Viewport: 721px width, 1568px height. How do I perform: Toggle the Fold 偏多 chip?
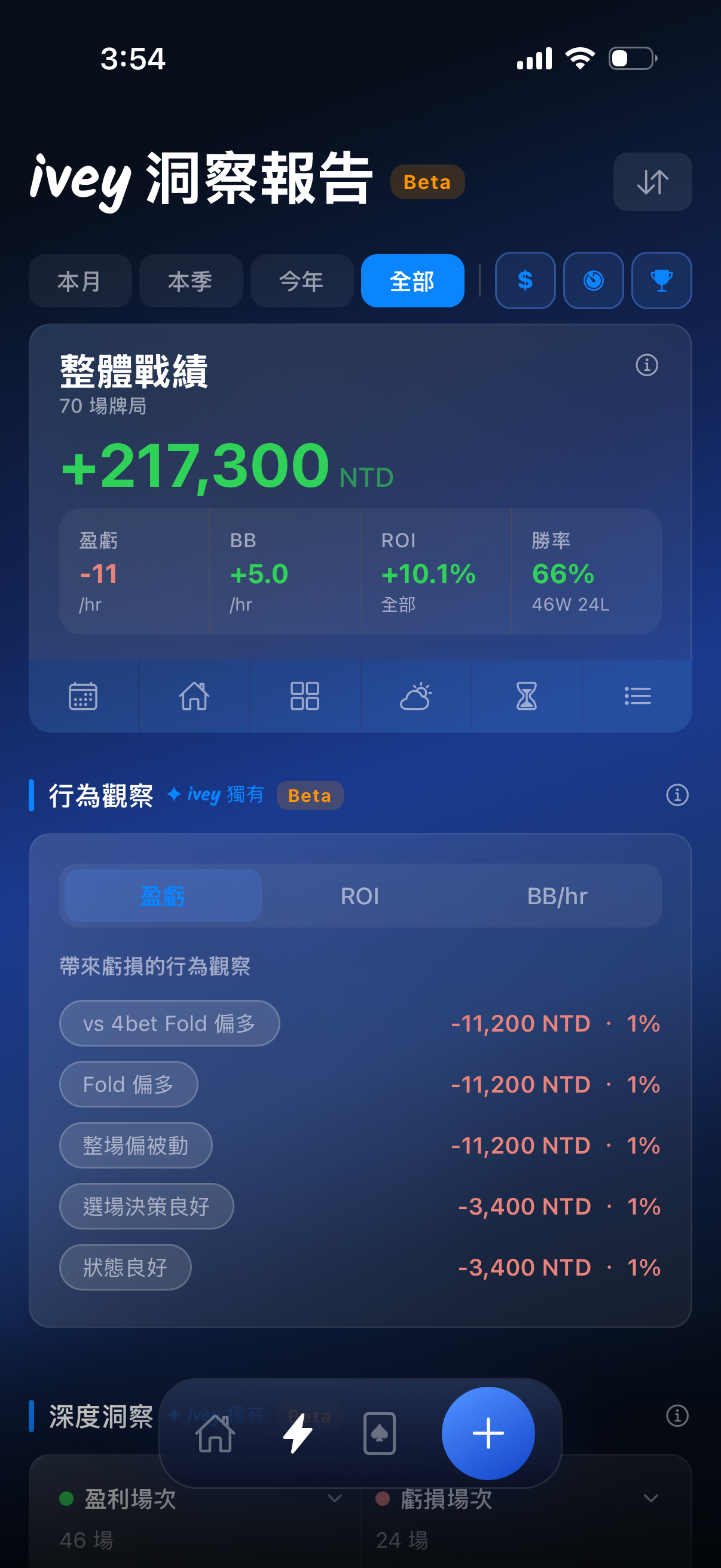[128, 1084]
